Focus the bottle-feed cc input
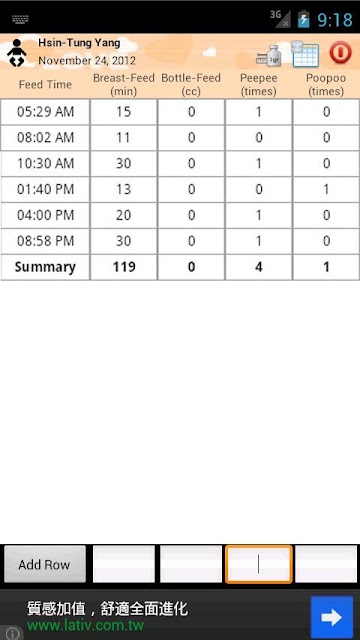Image resolution: width=360 pixels, height=640 pixels. click(x=191, y=564)
